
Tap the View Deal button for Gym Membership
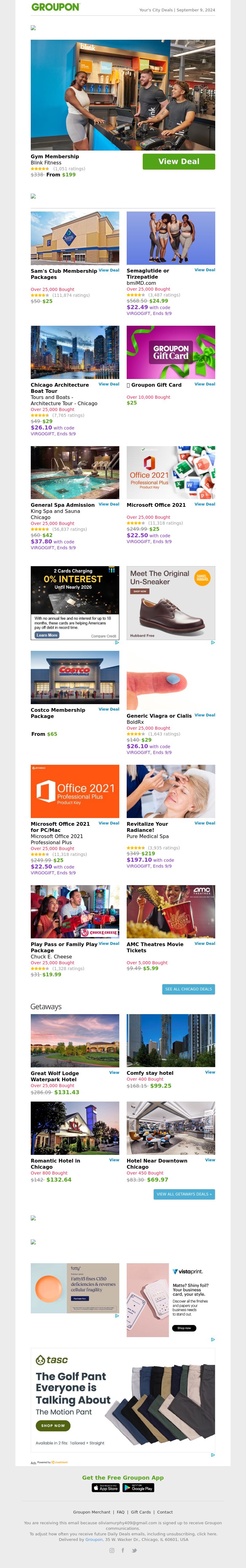179,161
